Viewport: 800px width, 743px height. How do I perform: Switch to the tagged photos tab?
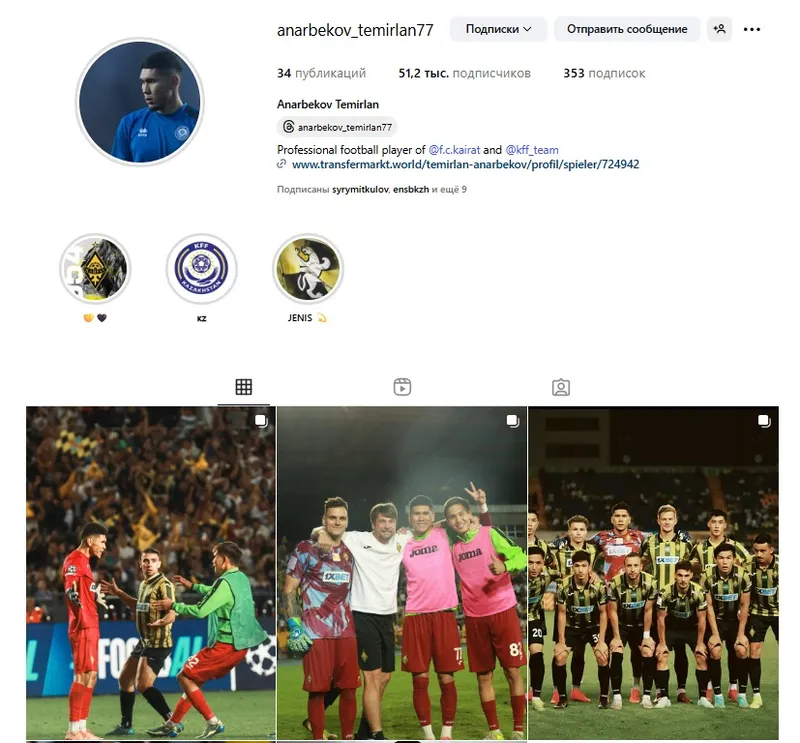pos(561,387)
